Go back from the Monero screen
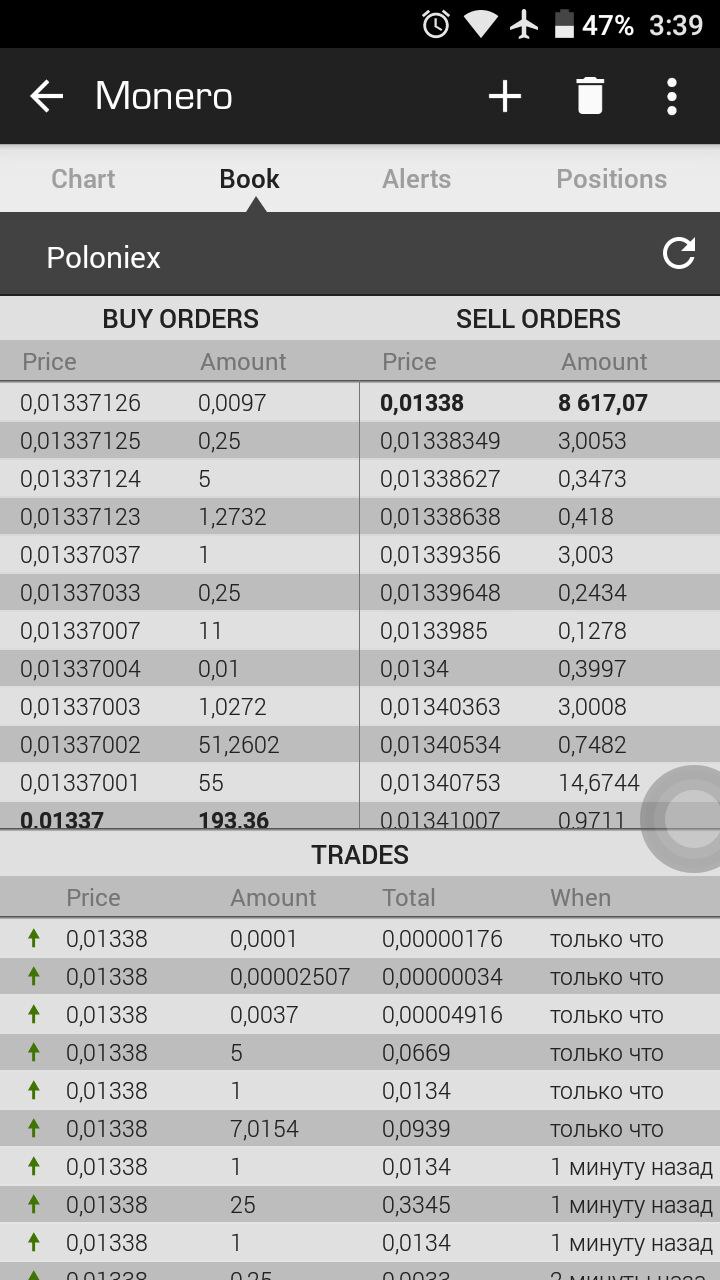The image size is (720, 1280). (46, 96)
